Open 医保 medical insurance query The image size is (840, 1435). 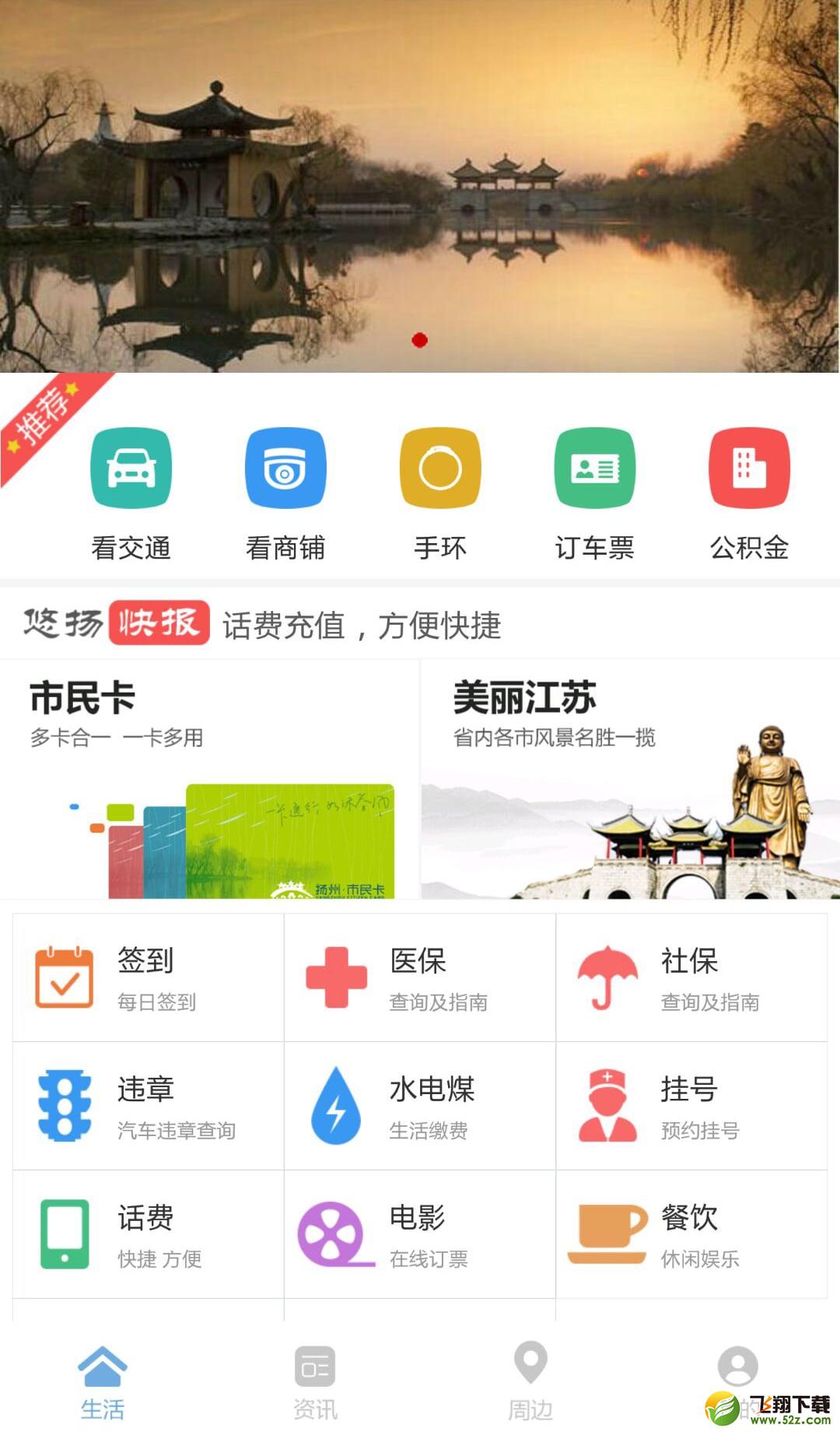click(x=420, y=977)
